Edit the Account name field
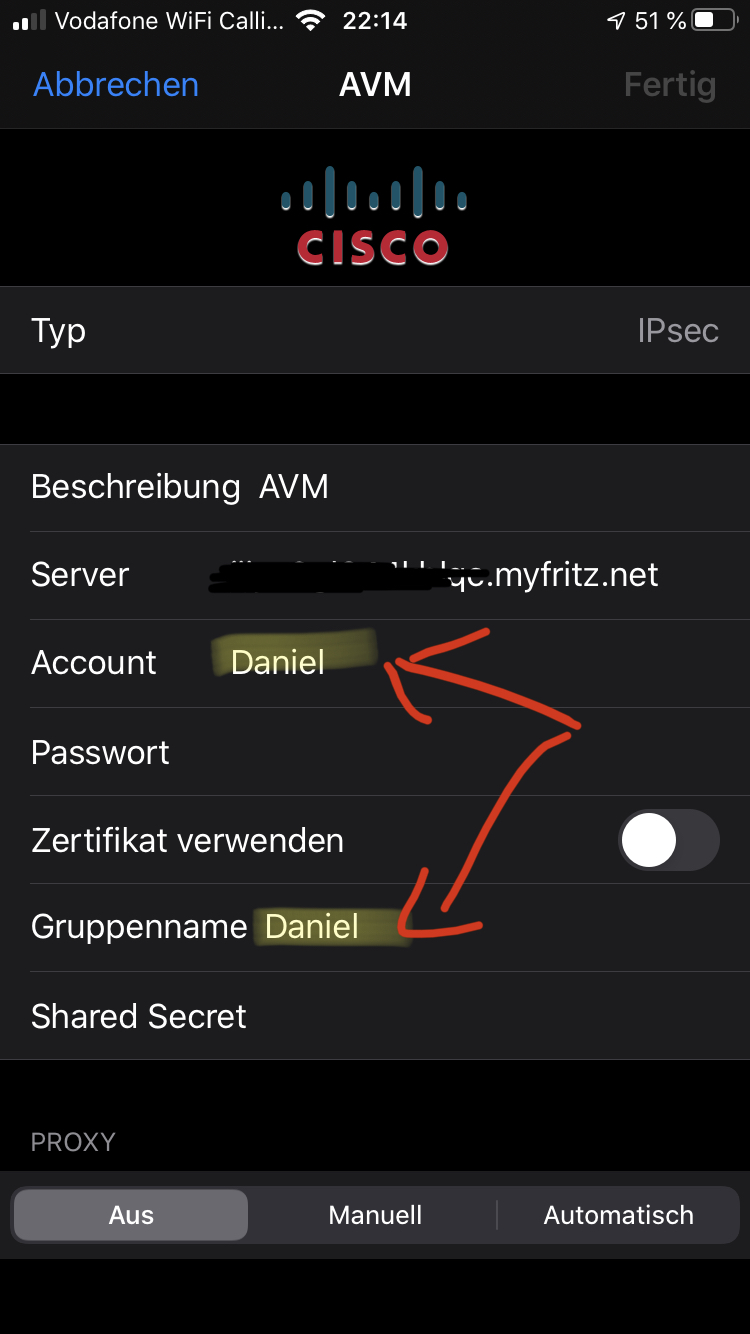Screen dimensions: 750x1334 (375, 663)
